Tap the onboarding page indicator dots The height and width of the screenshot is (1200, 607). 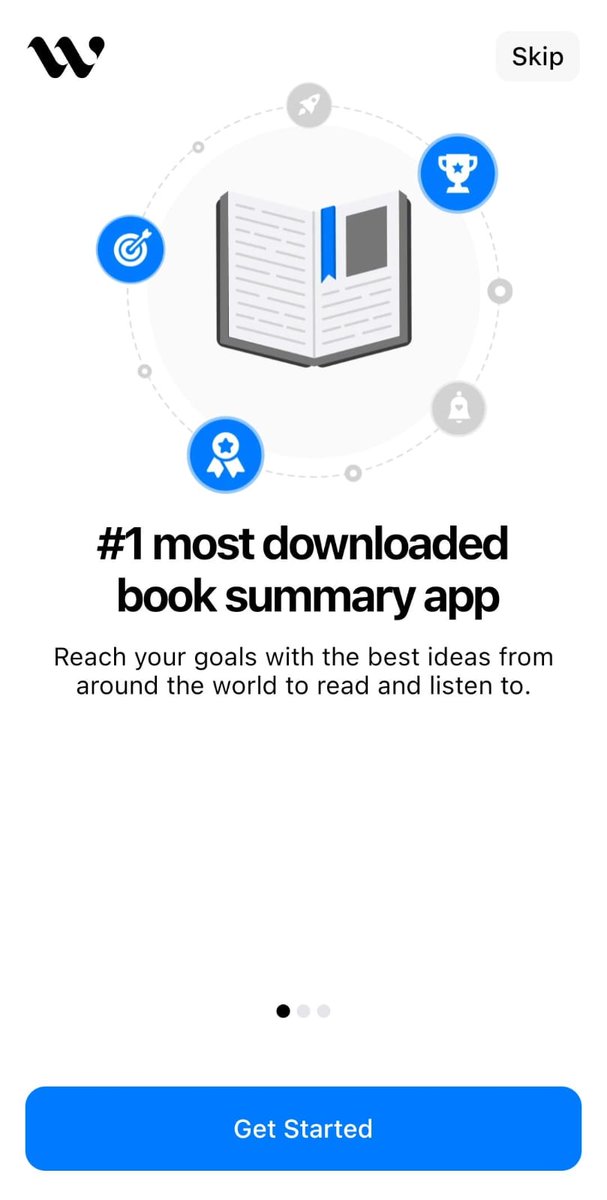(303, 1011)
